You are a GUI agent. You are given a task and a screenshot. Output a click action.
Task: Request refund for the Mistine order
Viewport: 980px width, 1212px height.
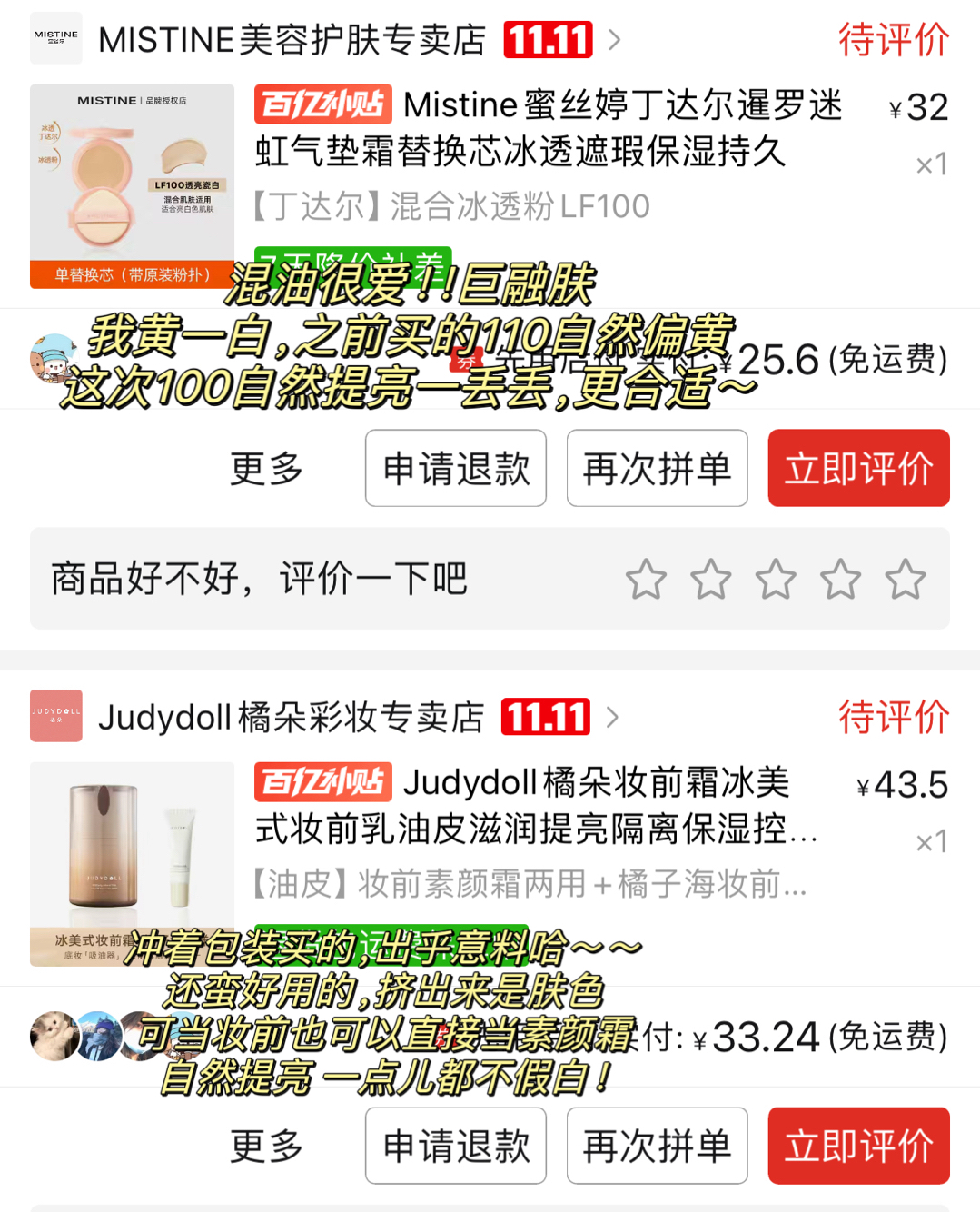456,469
